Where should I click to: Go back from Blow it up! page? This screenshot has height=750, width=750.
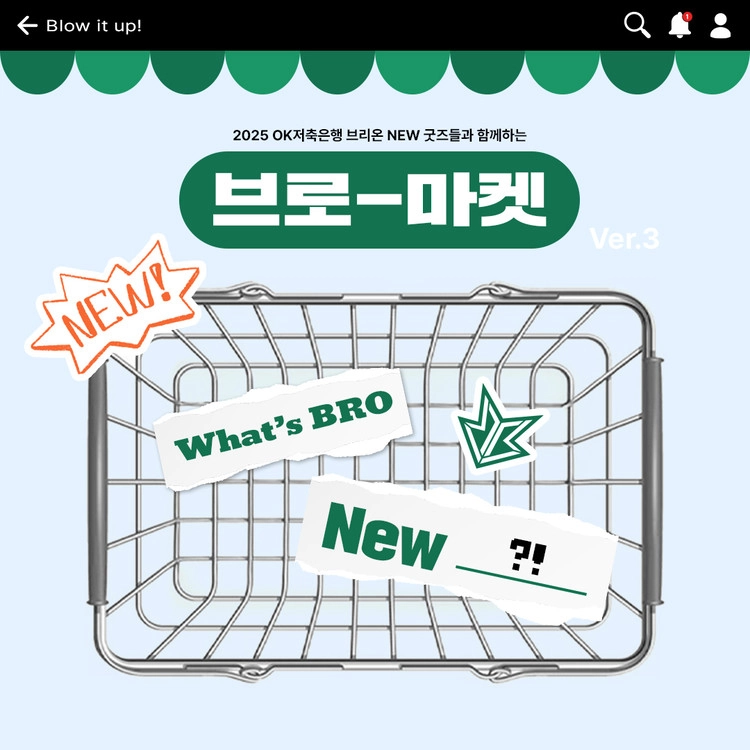coord(27,25)
